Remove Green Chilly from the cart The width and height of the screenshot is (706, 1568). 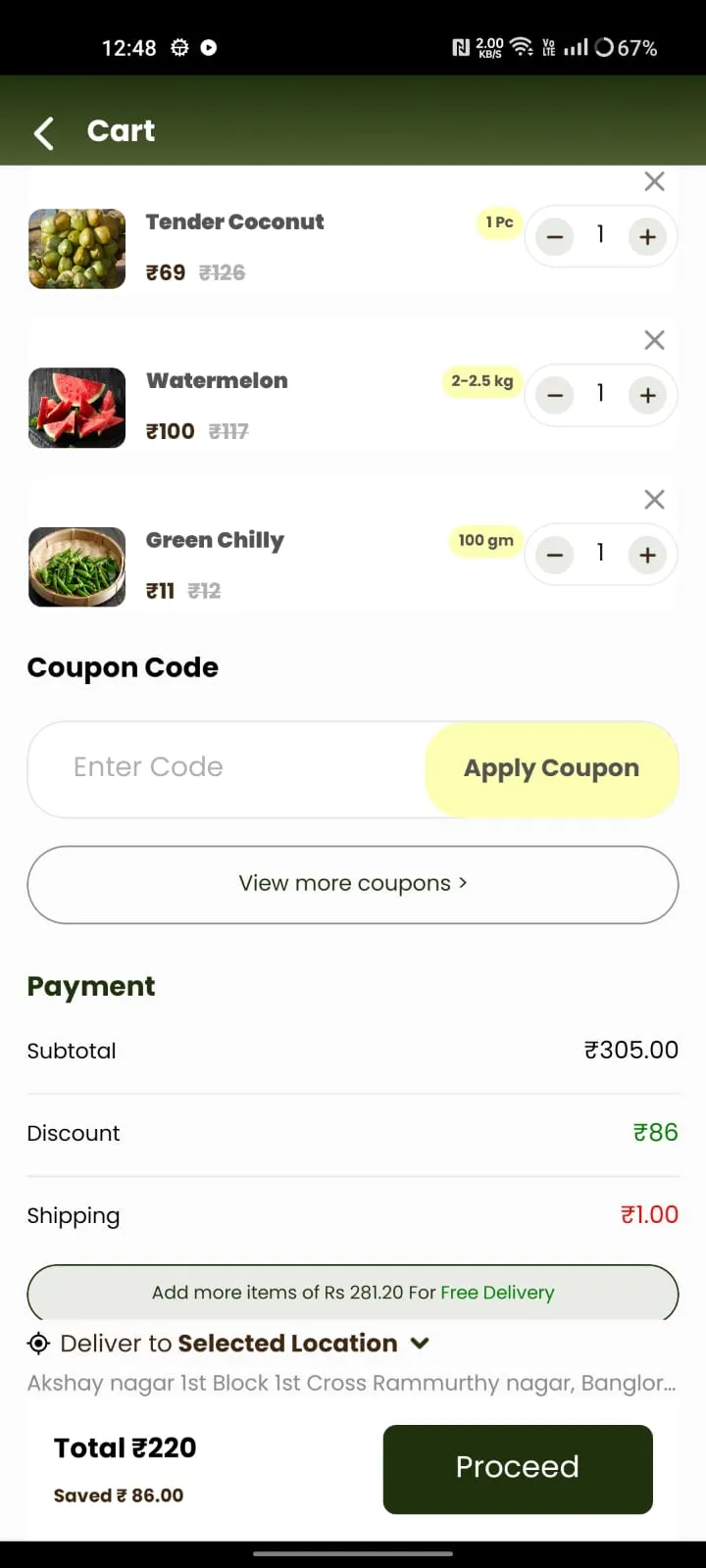click(654, 500)
